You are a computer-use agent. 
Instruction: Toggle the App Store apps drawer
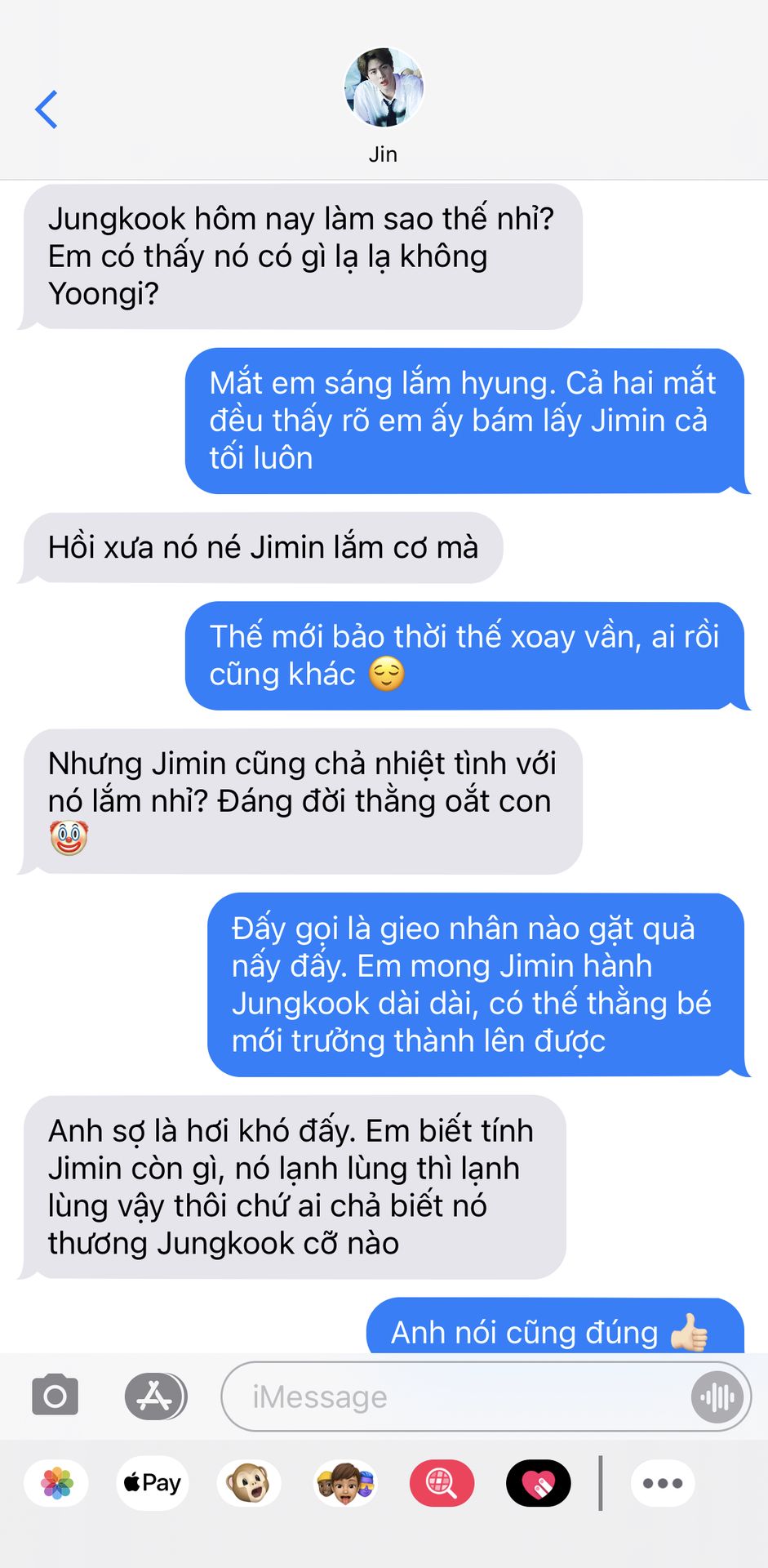[155, 1396]
